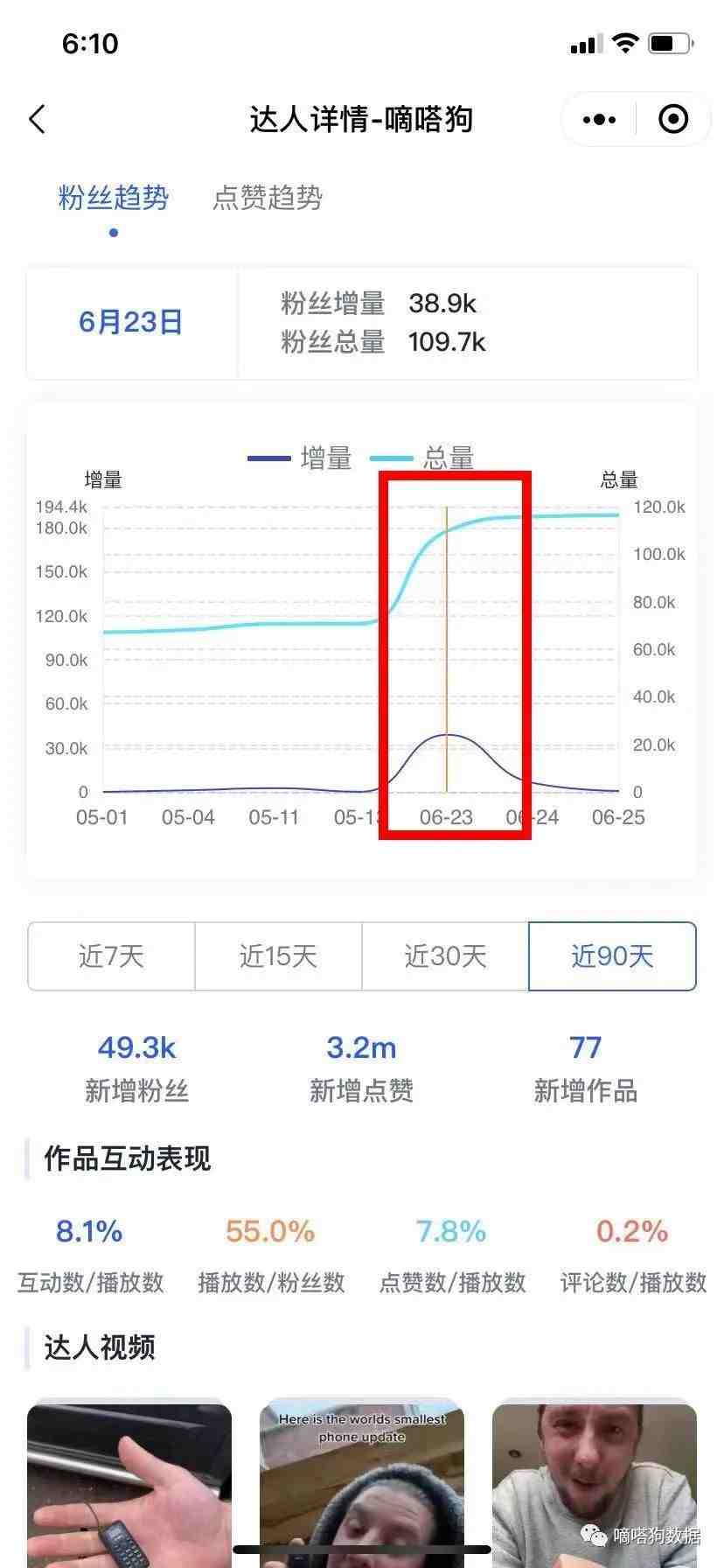Select the 近90天 time range

(612, 955)
